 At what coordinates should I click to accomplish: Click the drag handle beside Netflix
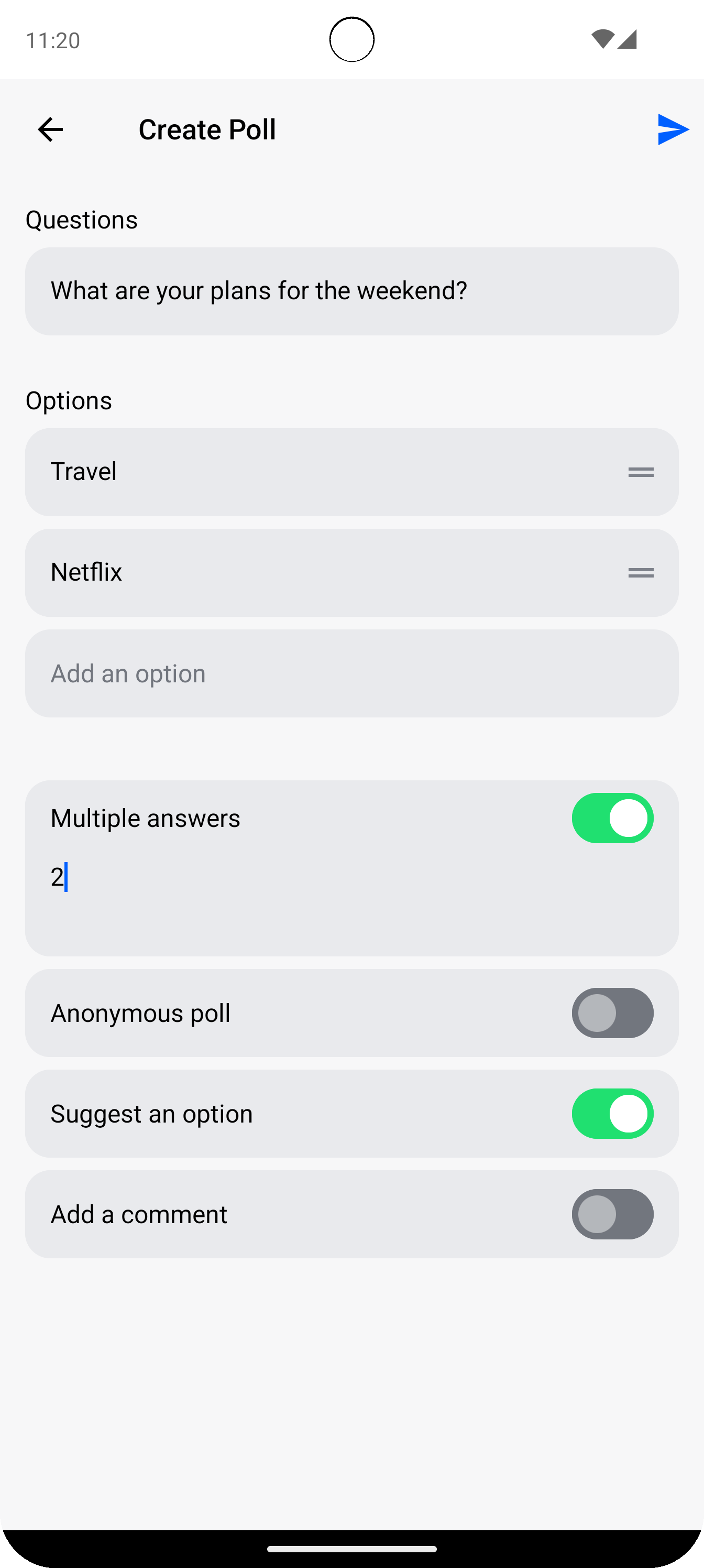pyautogui.click(x=641, y=573)
